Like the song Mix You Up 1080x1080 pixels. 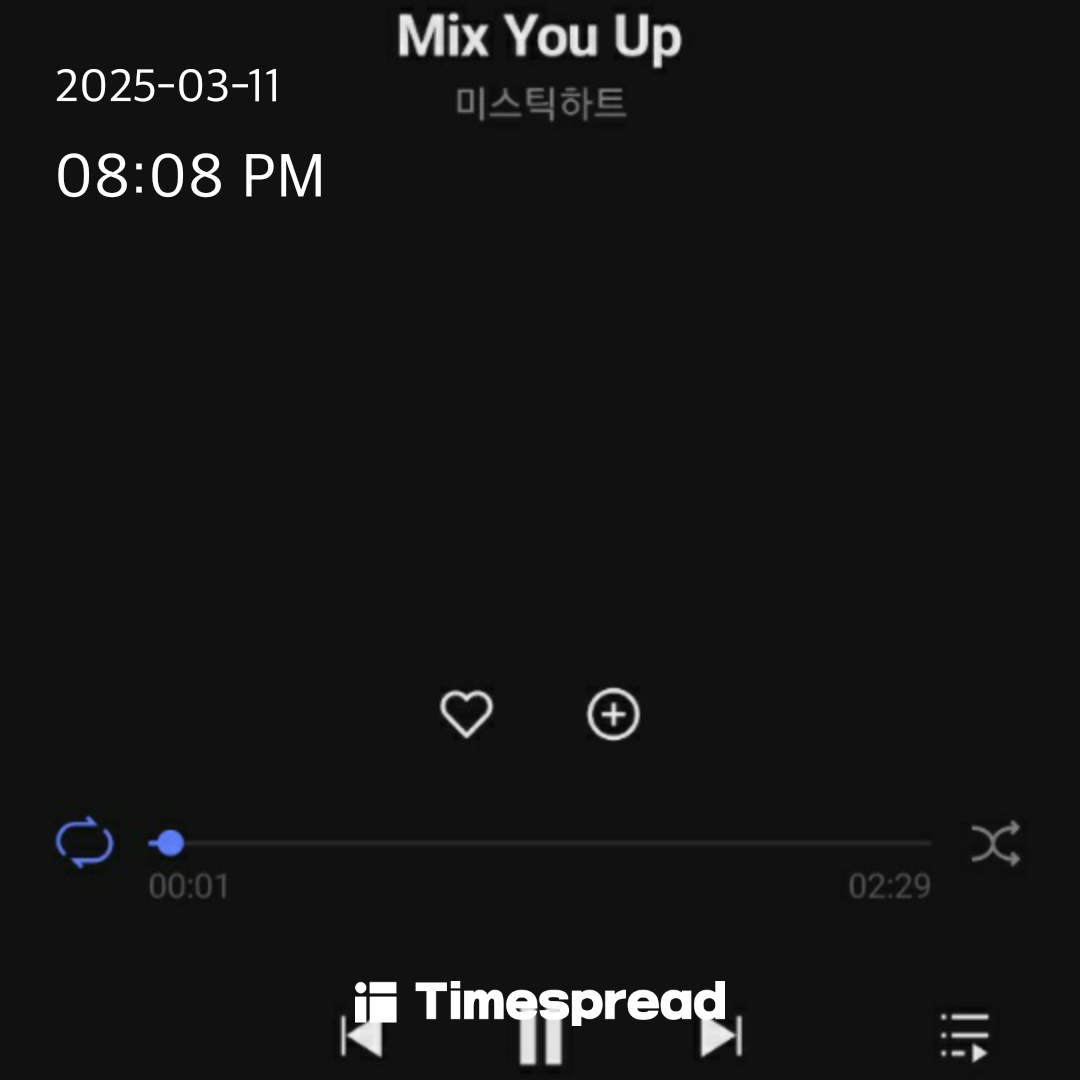pos(466,714)
